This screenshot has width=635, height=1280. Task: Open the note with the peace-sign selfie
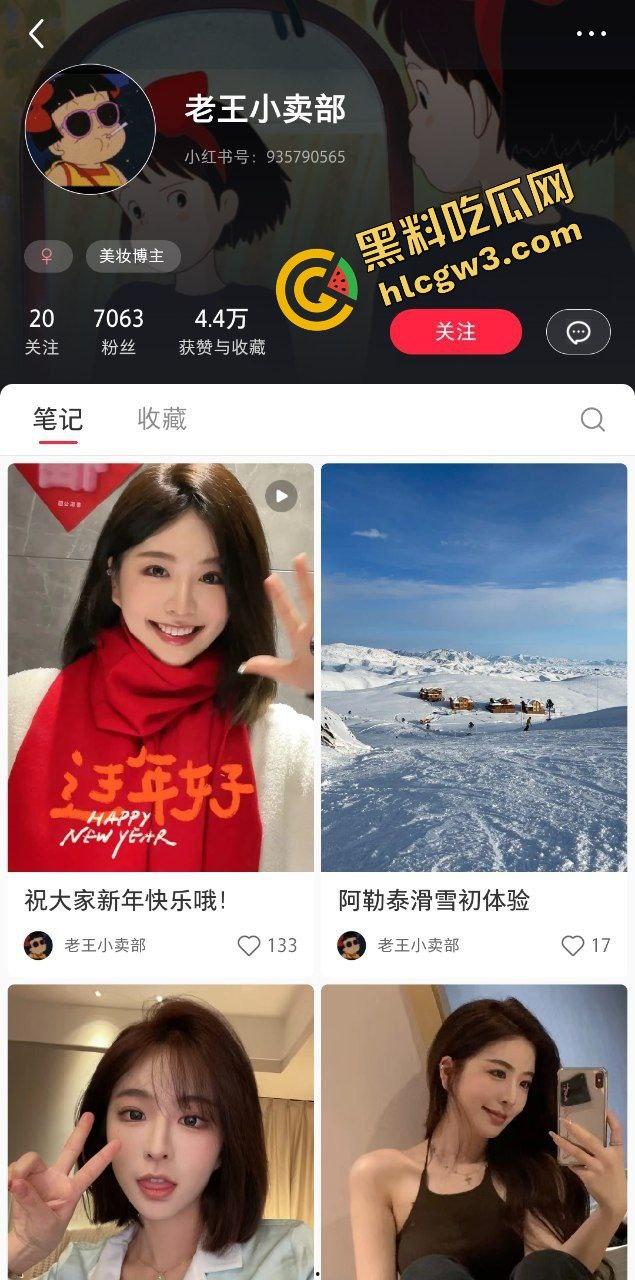pos(161,1132)
